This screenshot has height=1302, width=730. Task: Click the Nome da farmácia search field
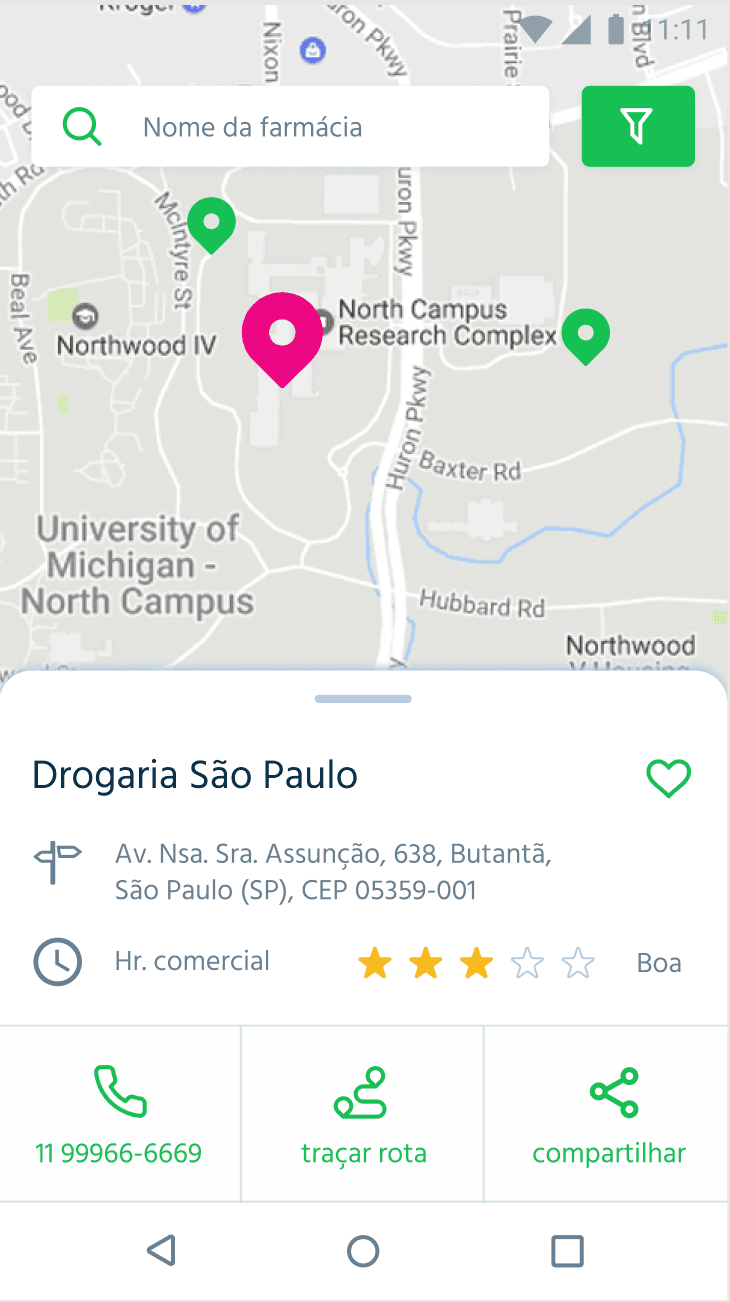coord(290,126)
